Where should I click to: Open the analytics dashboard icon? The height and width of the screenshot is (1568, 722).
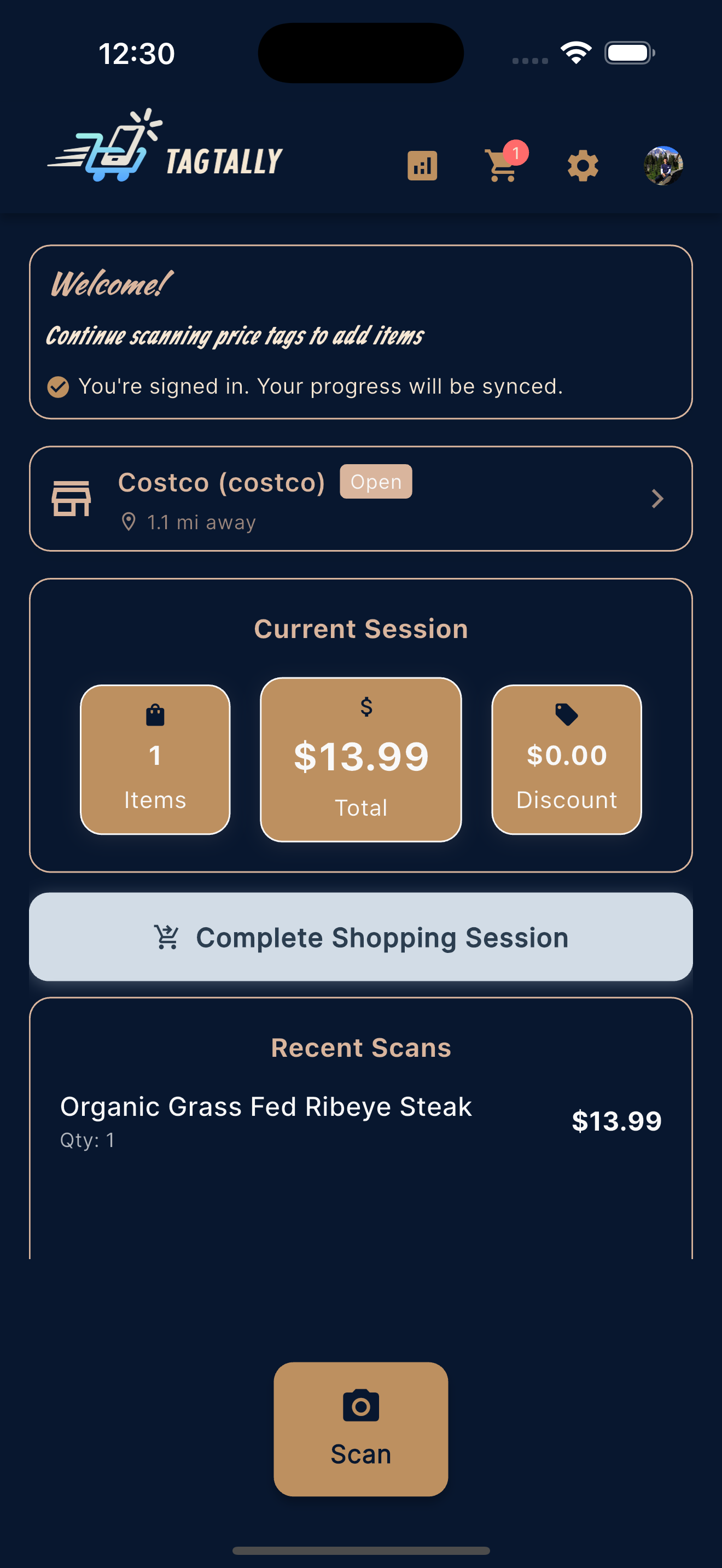click(x=422, y=165)
